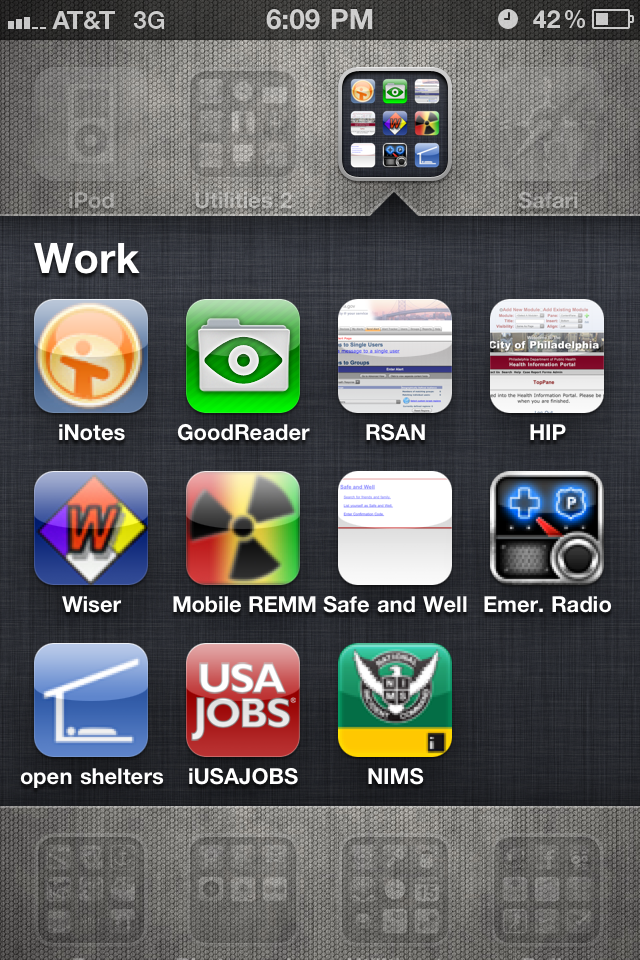Tap the Work folder icon to close it
The height and width of the screenshot is (960, 640).
pos(395,124)
